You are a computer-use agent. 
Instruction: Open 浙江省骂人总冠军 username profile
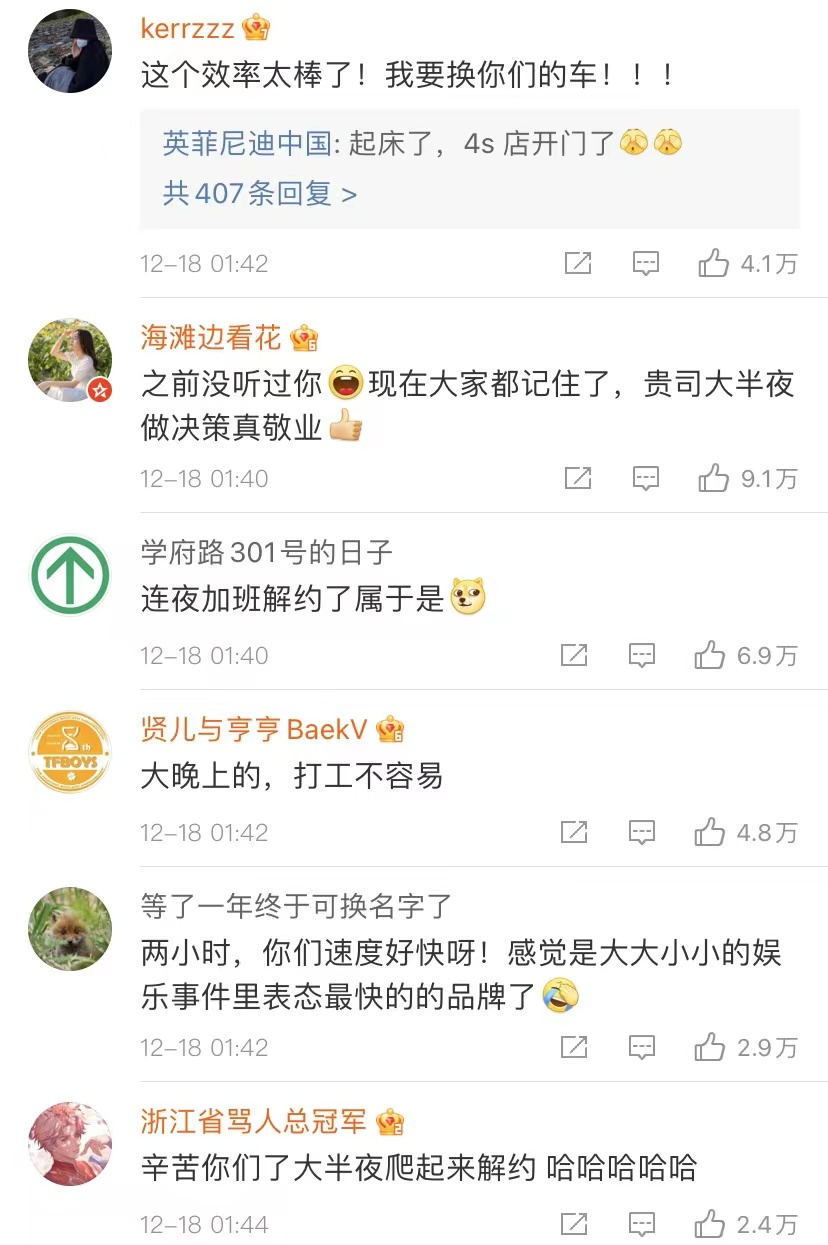click(x=254, y=1122)
